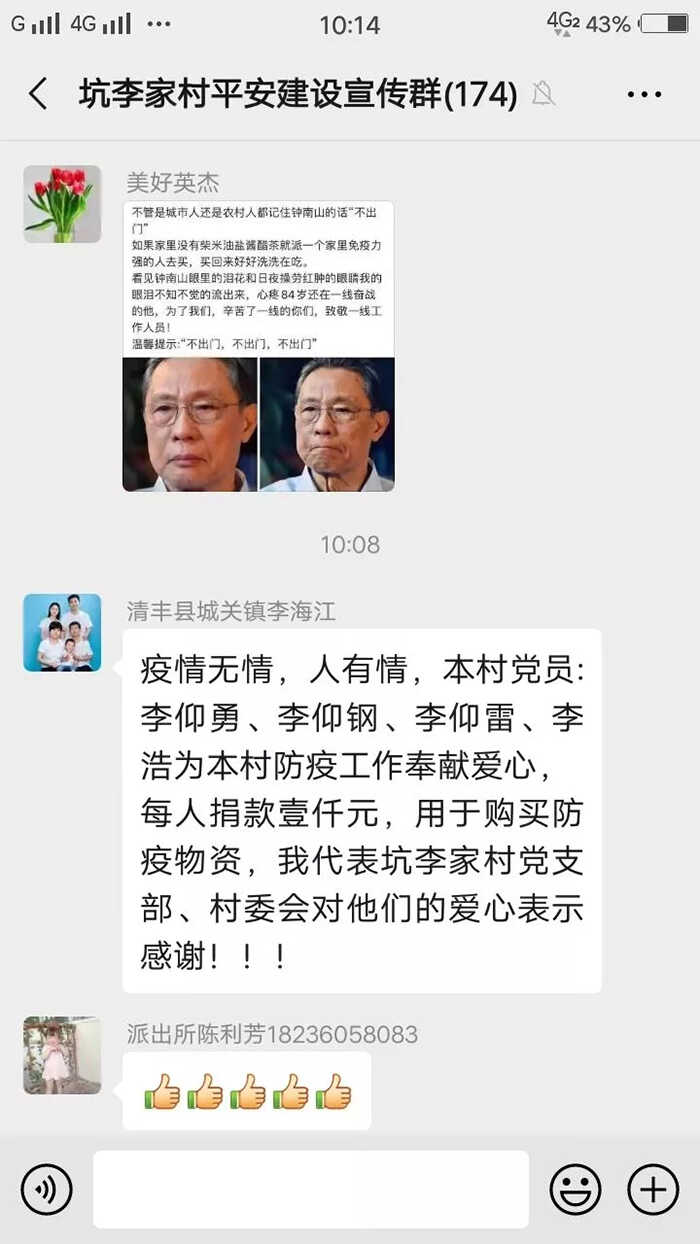View 美好英杰's tulip avatar profile
The height and width of the screenshot is (1244, 700).
coord(62,205)
